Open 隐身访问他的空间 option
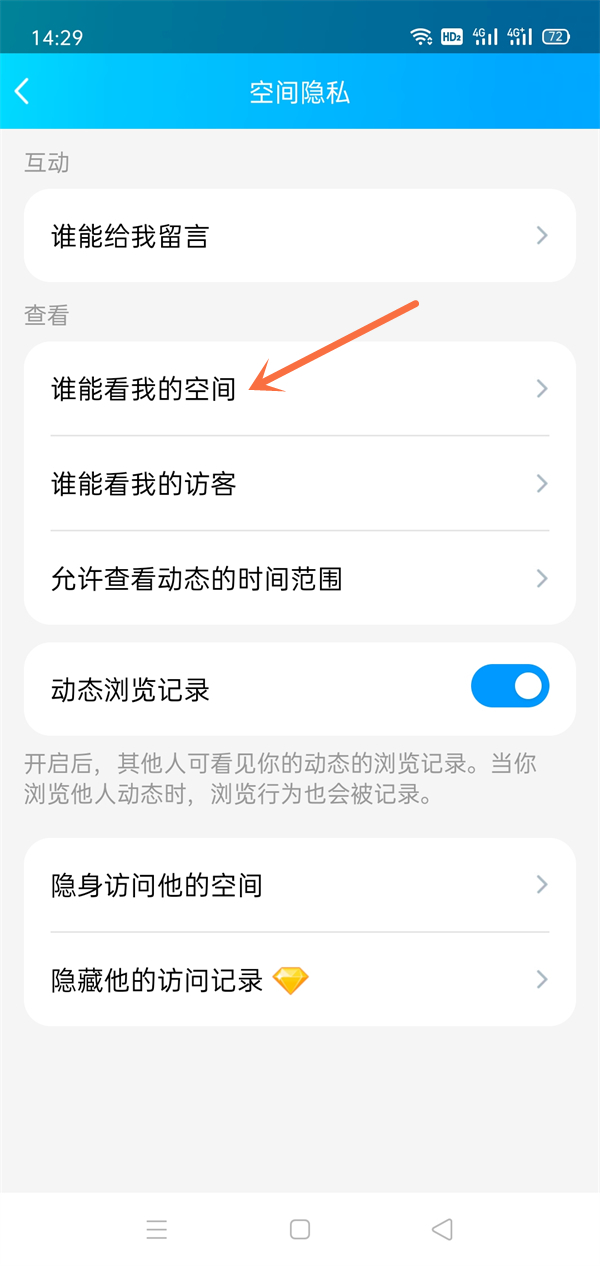Image resolution: width=600 pixels, height=1266 pixels. 300,885
